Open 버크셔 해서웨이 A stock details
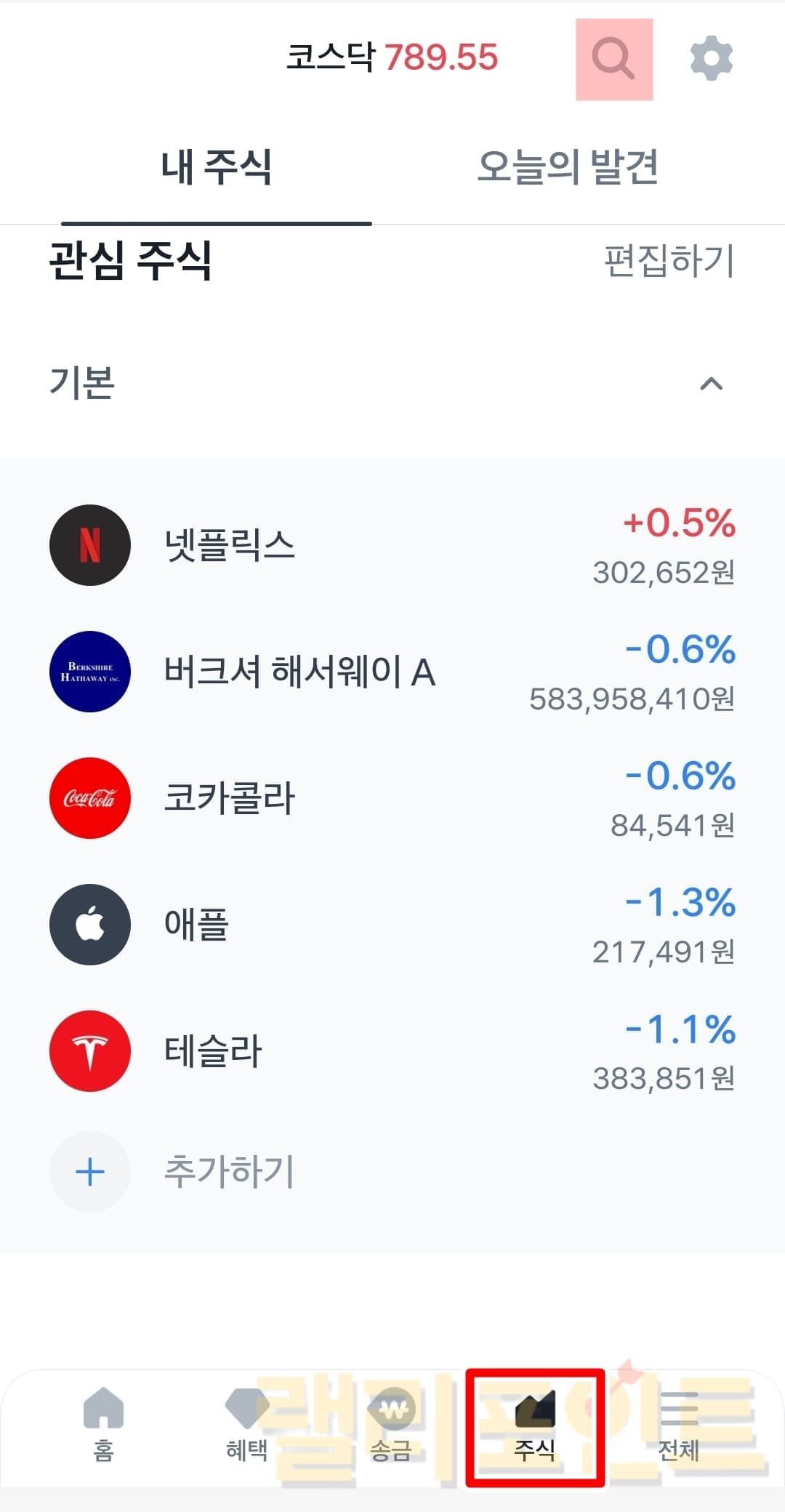This screenshot has width=785, height=1512. pyautogui.click(x=392, y=672)
